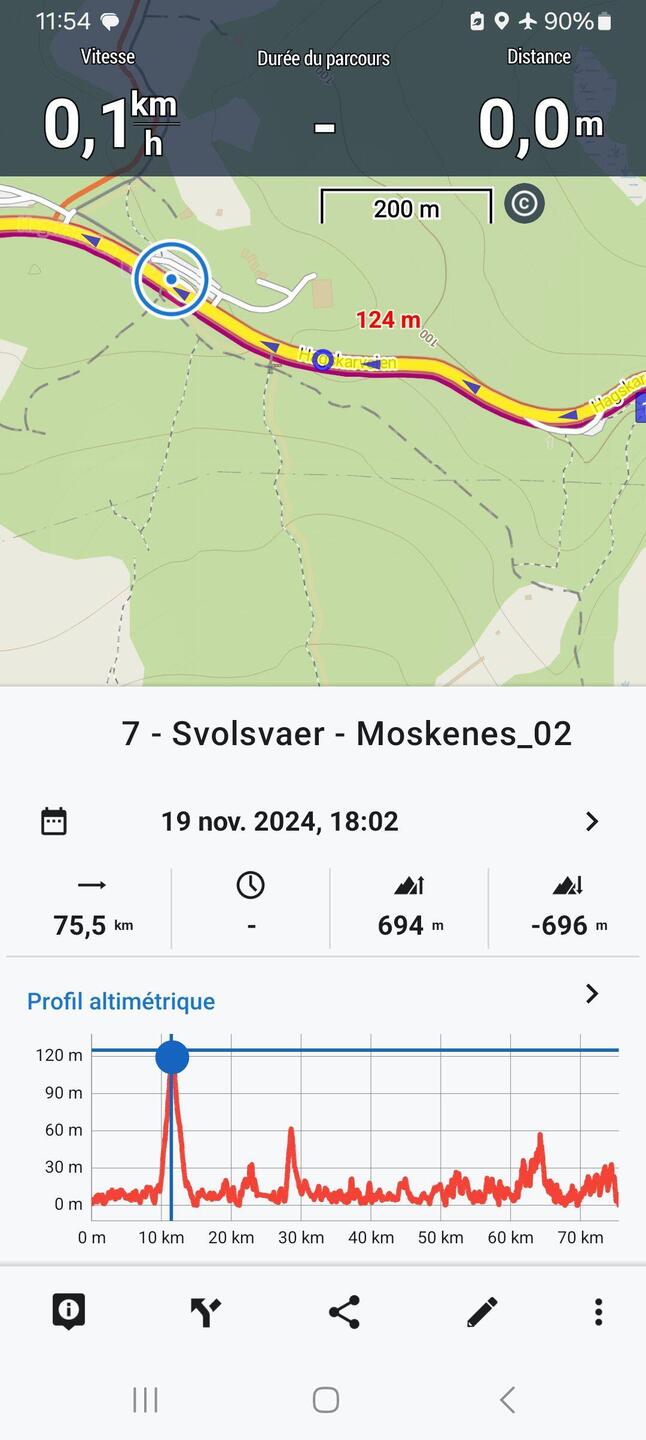Tap the waypoint marker on Hagskaret road
This screenshot has height=1440, width=646.
click(322, 360)
